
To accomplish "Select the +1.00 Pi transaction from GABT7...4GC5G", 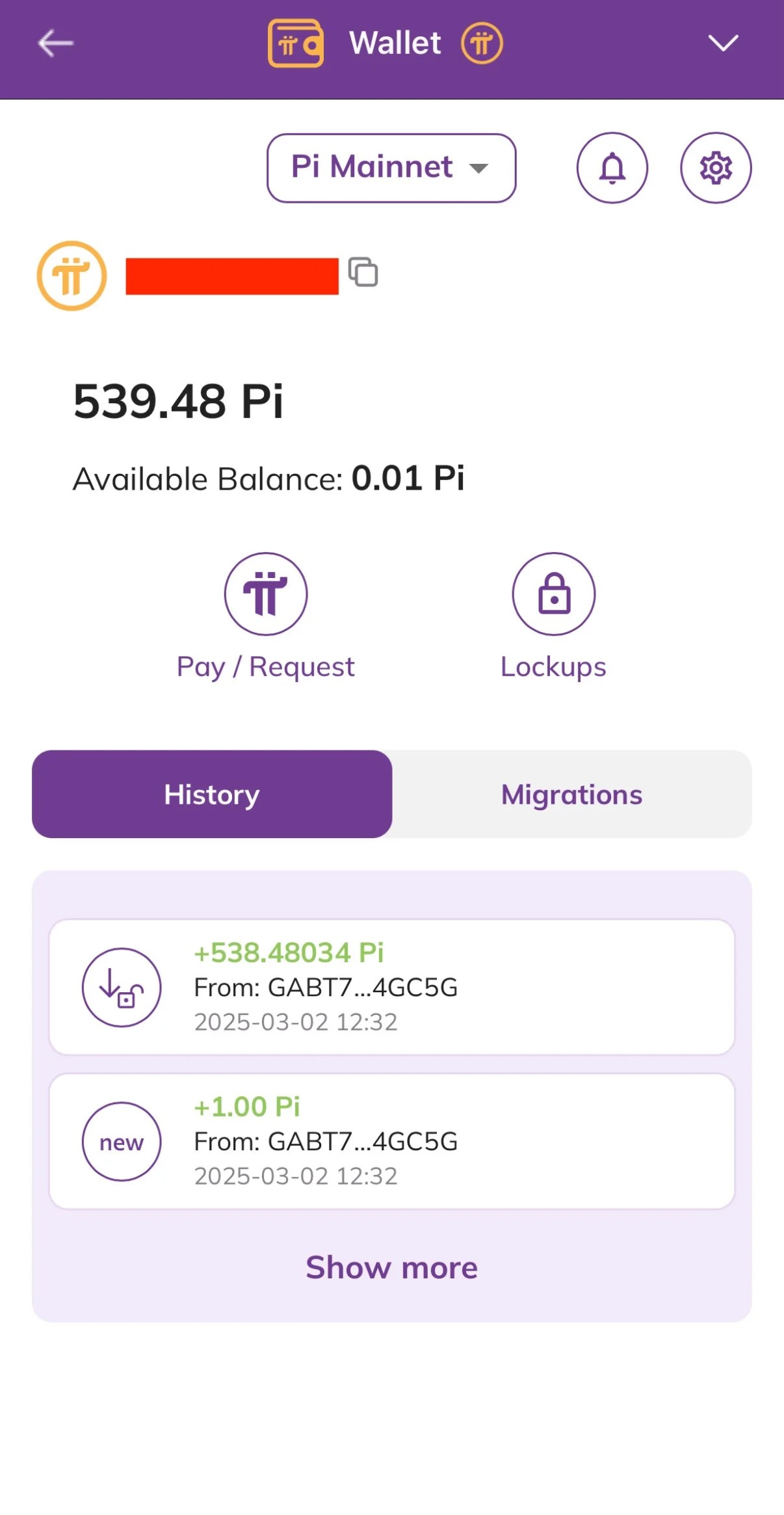I will [x=391, y=1141].
